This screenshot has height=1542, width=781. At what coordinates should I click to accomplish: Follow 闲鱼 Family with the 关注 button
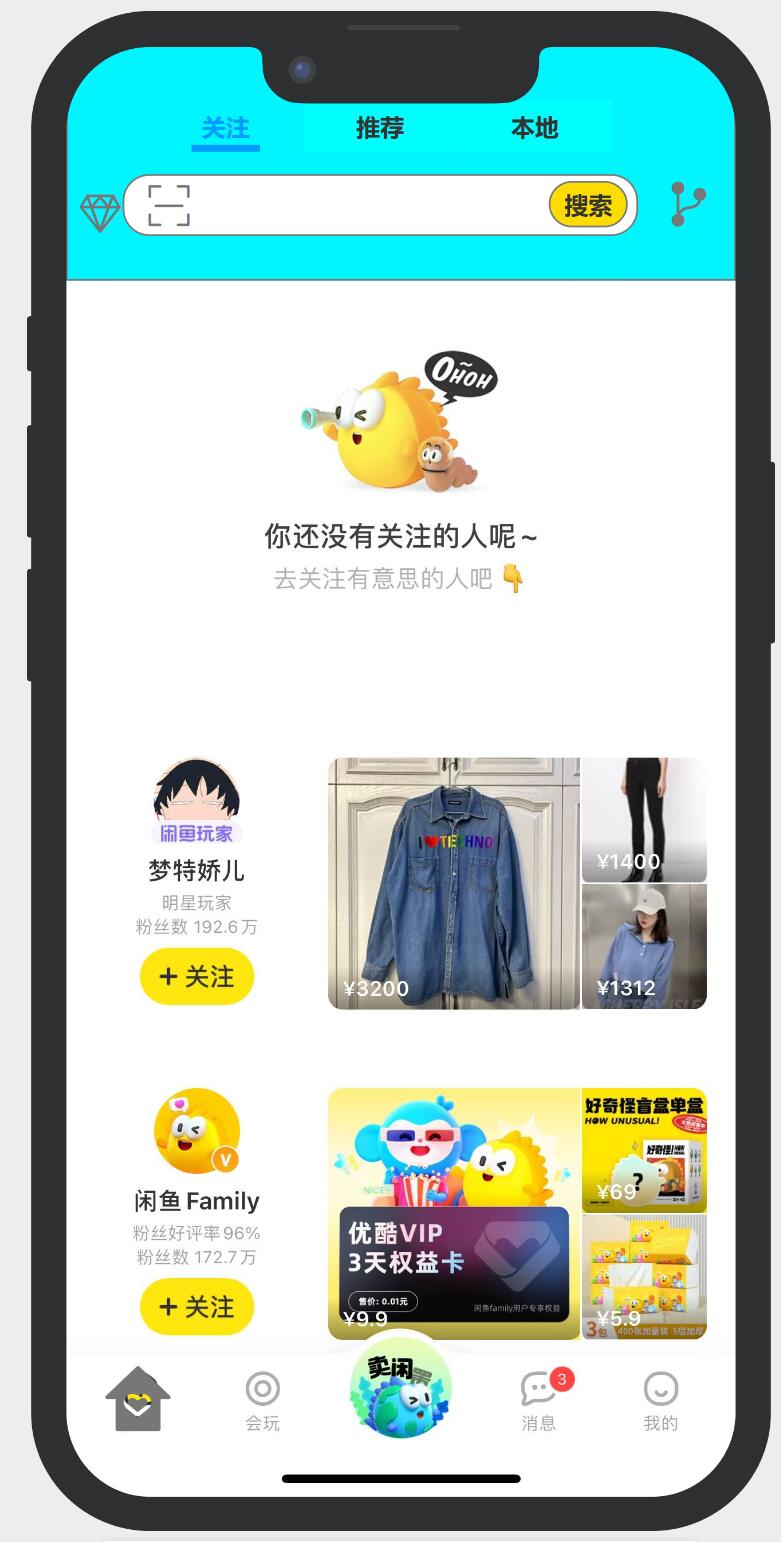point(197,1307)
